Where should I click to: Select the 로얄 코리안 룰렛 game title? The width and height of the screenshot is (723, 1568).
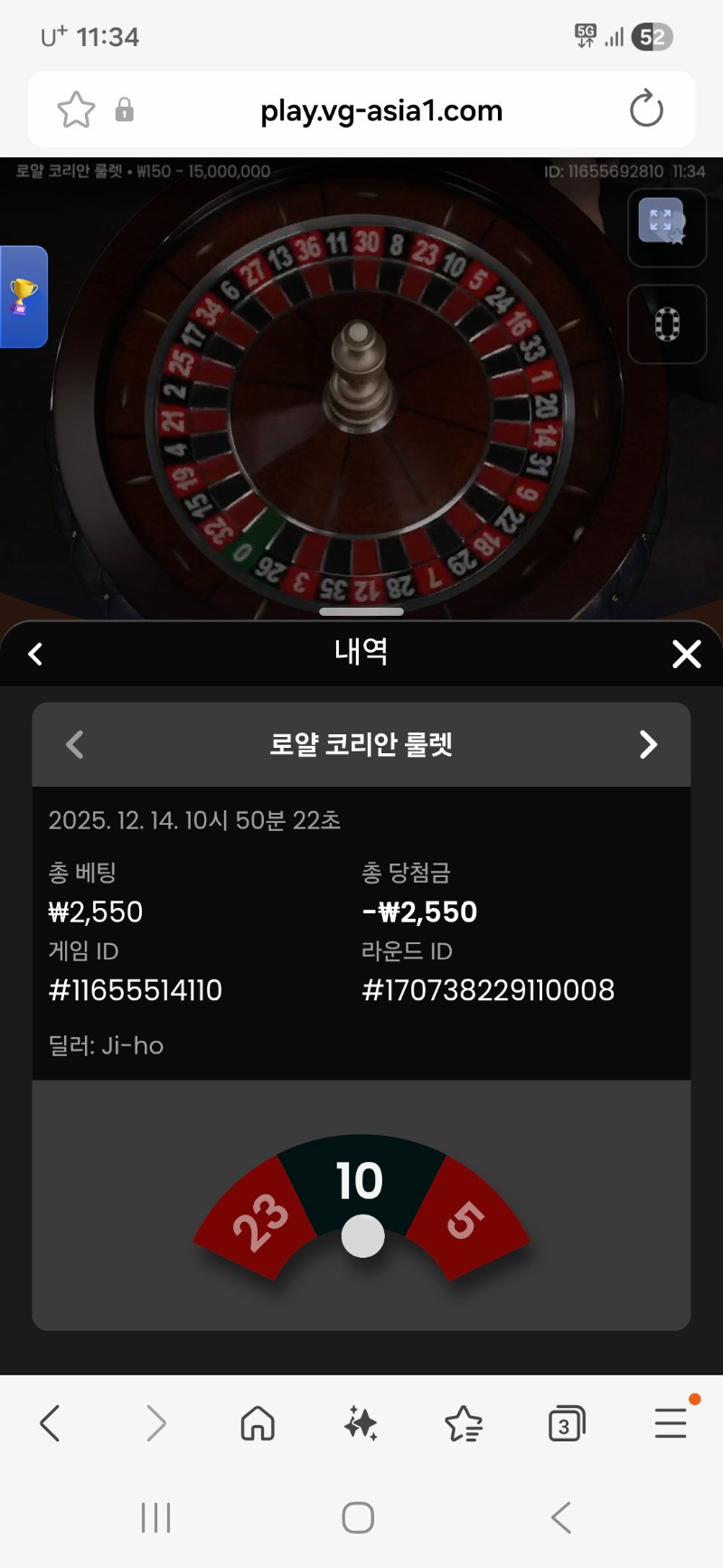(x=361, y=744)
